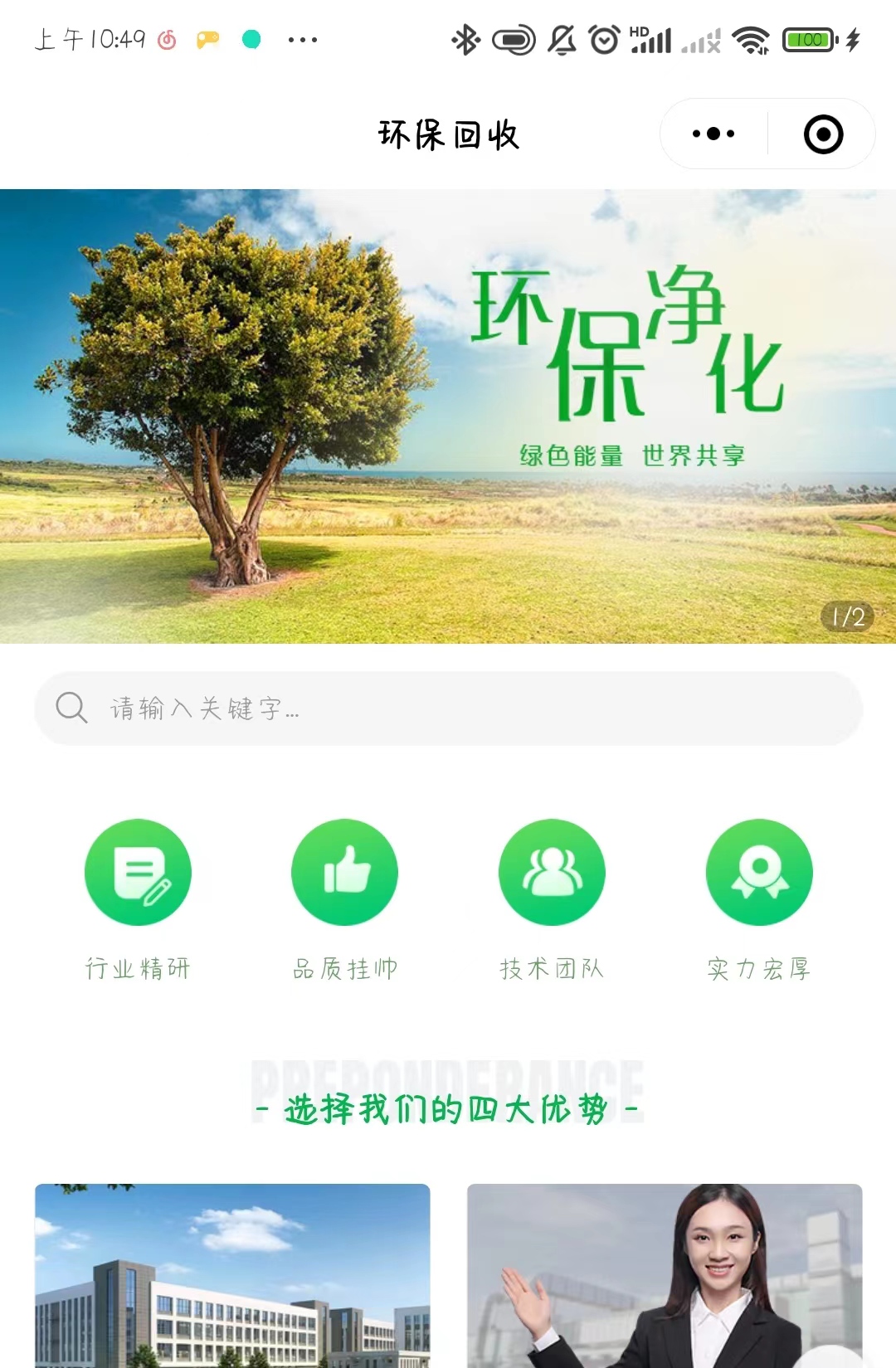
Task: Open the 实力宏厚 icon
Action: click(x=759, y=873)
